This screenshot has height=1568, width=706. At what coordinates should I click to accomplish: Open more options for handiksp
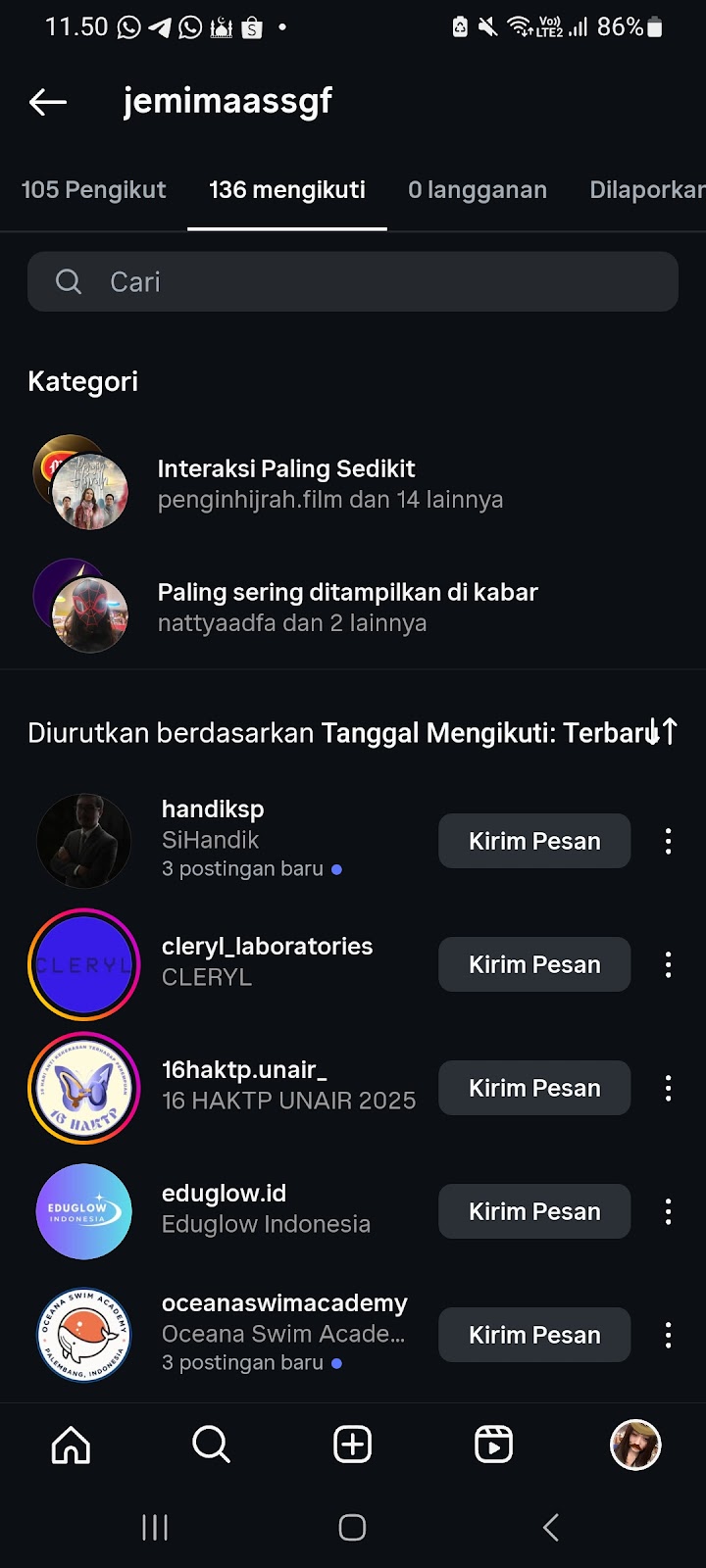(669, 841)
